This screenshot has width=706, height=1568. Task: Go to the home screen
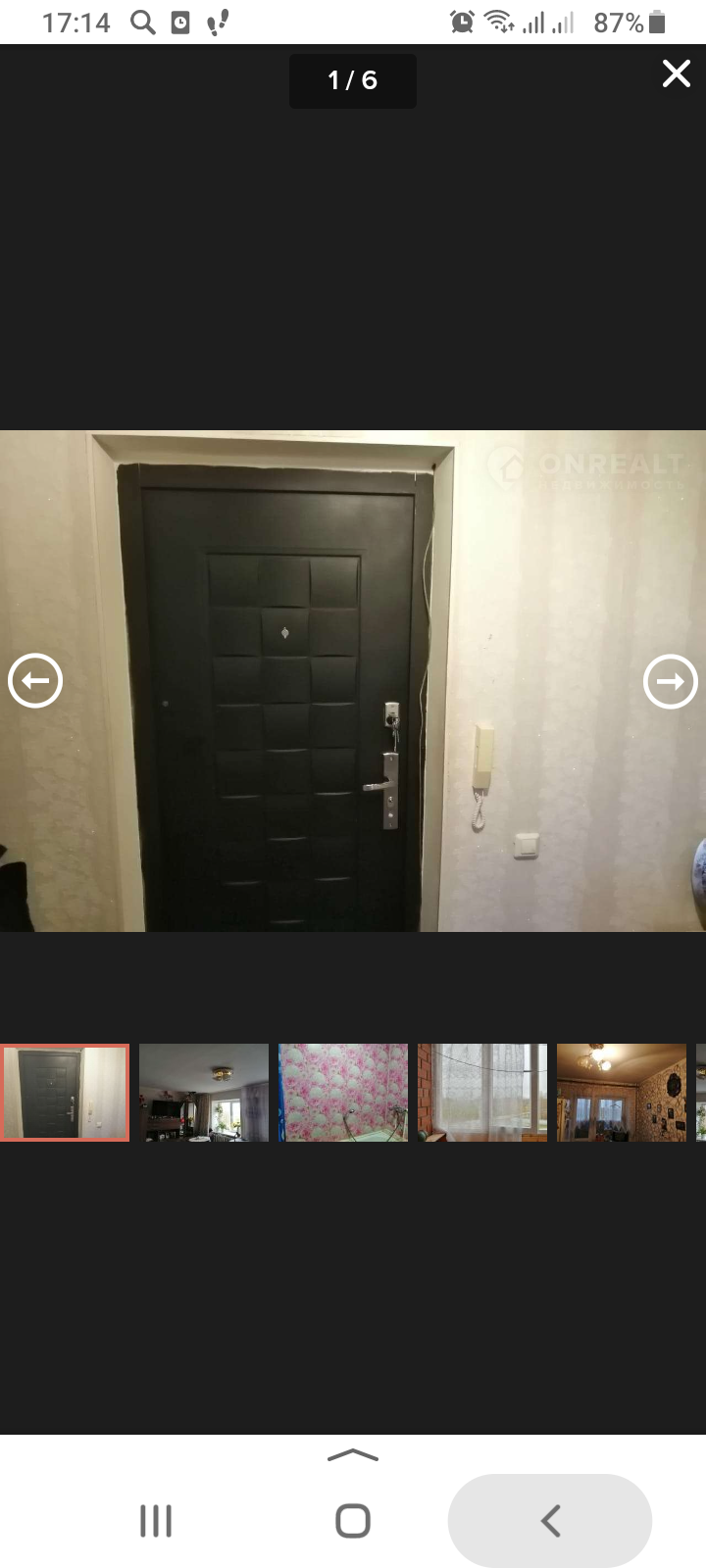[353, 1521]
